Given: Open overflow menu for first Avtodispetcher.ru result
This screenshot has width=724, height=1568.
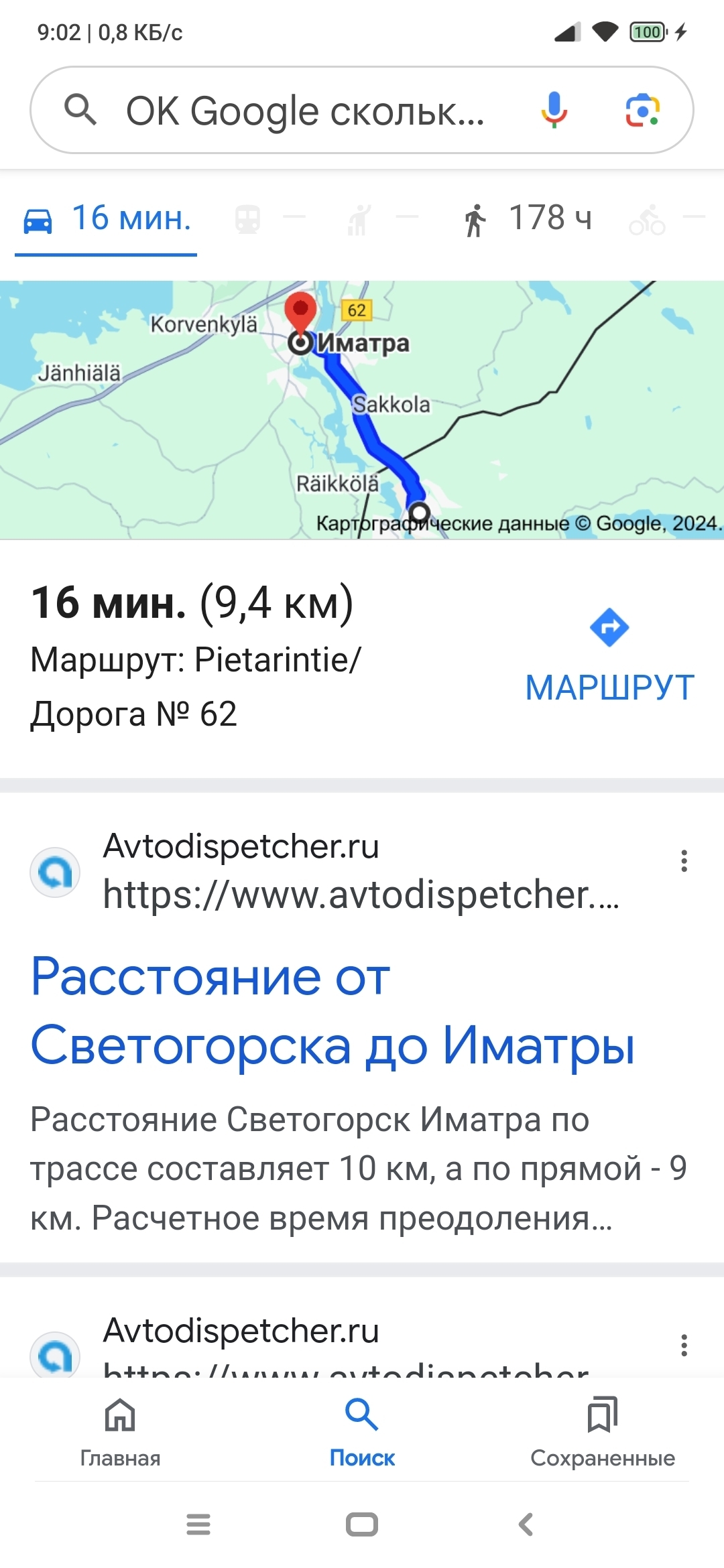Looking at the screenshot, I should coord(684,861).
